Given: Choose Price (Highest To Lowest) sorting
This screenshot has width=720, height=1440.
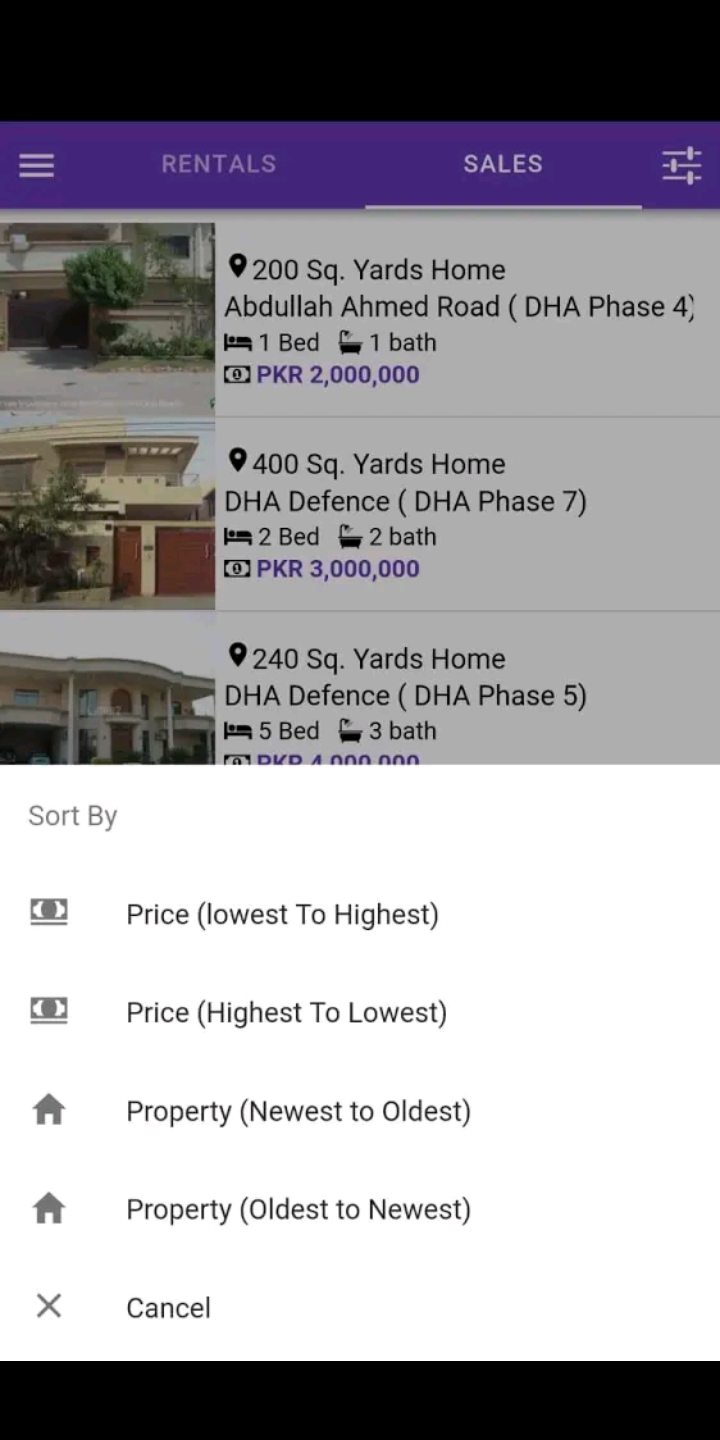Looking at the screenshot, I should click(286, 1012).
